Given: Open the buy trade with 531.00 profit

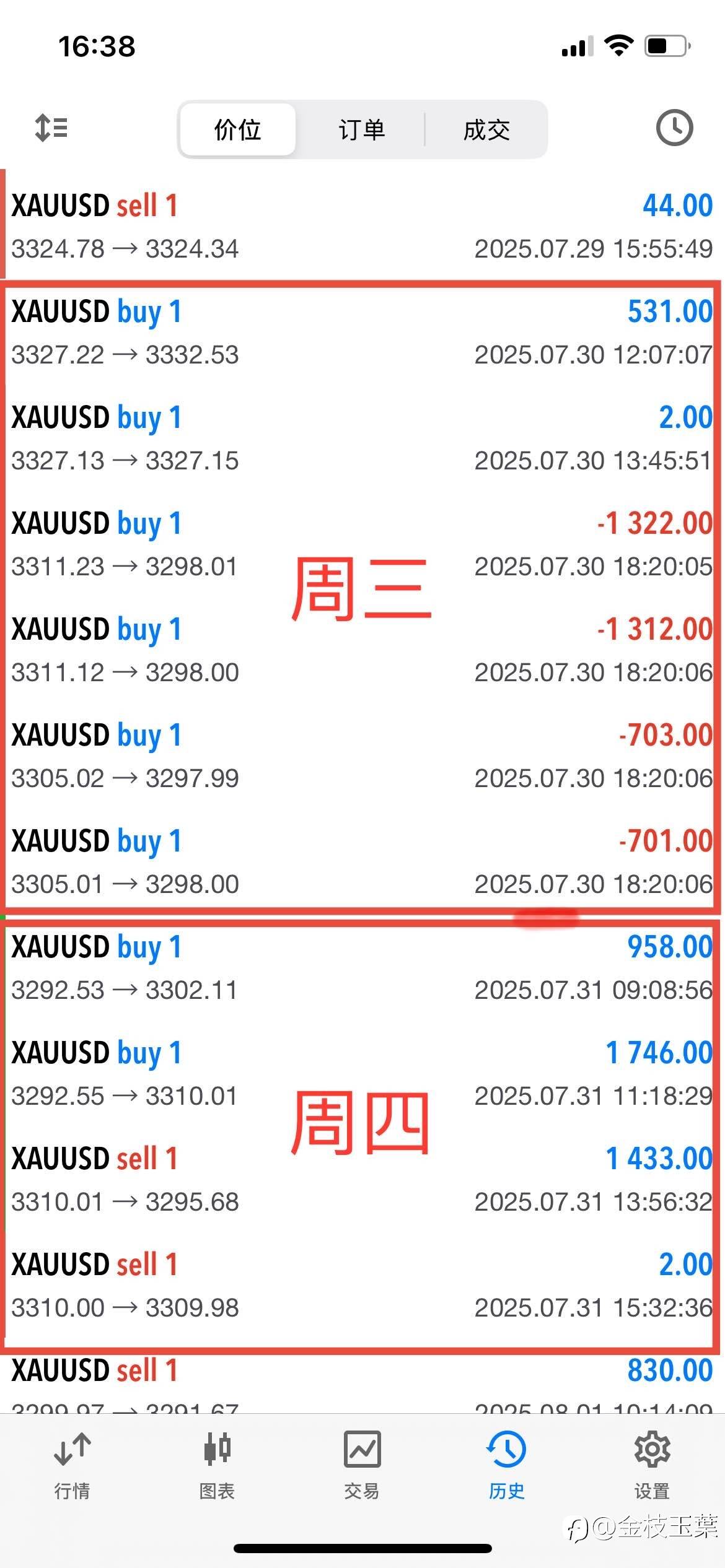Looking at the screenshot, I should point(362,332).
